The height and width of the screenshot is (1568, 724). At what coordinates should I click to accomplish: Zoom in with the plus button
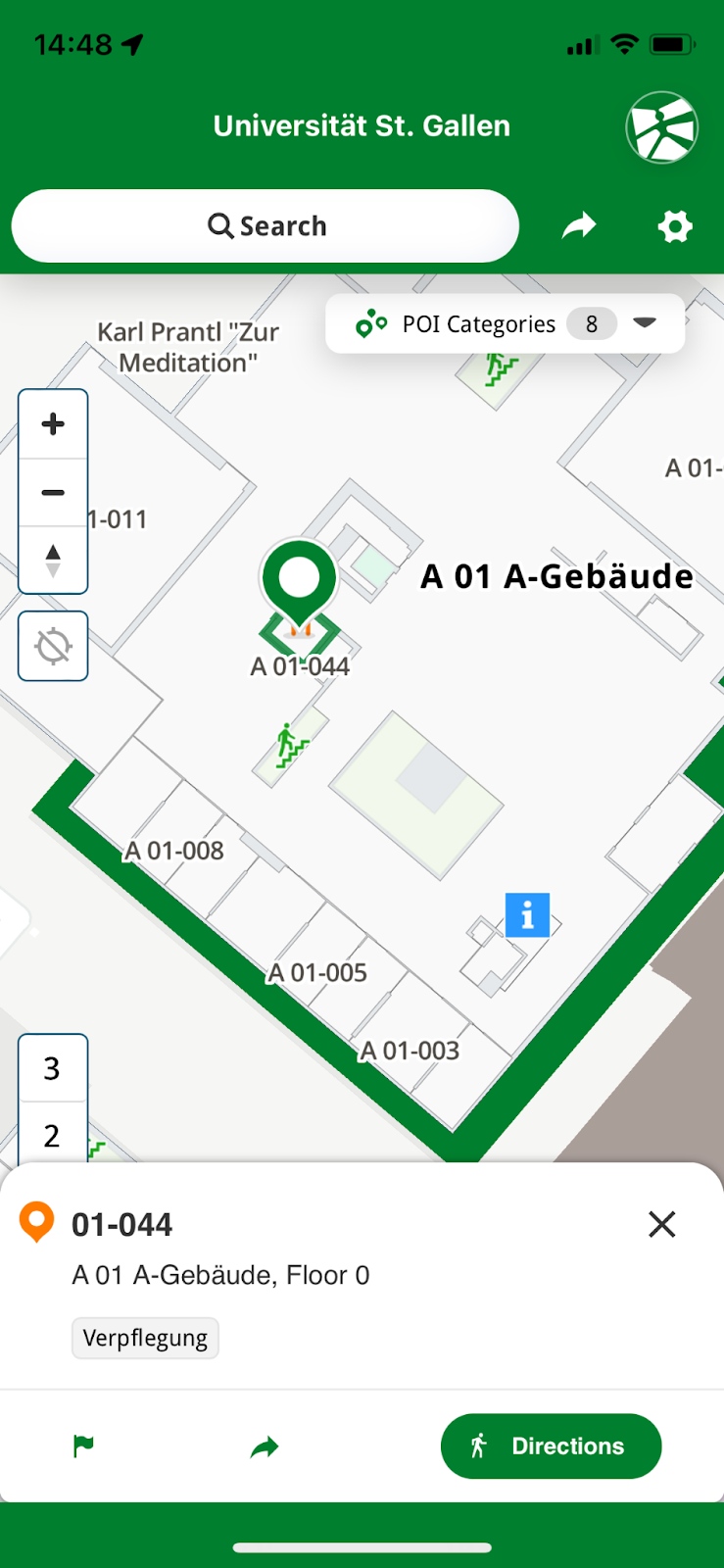point(53,424)
